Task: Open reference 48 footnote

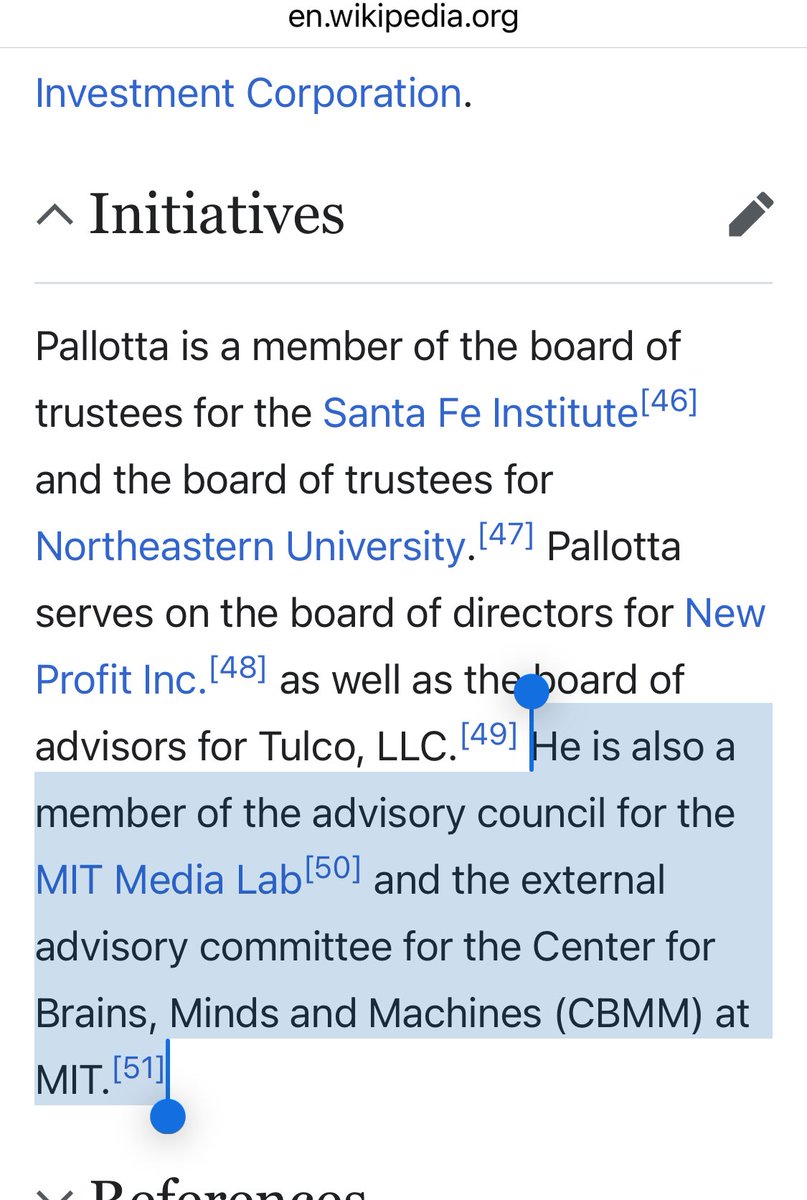Action: click(x=236, y=670)
